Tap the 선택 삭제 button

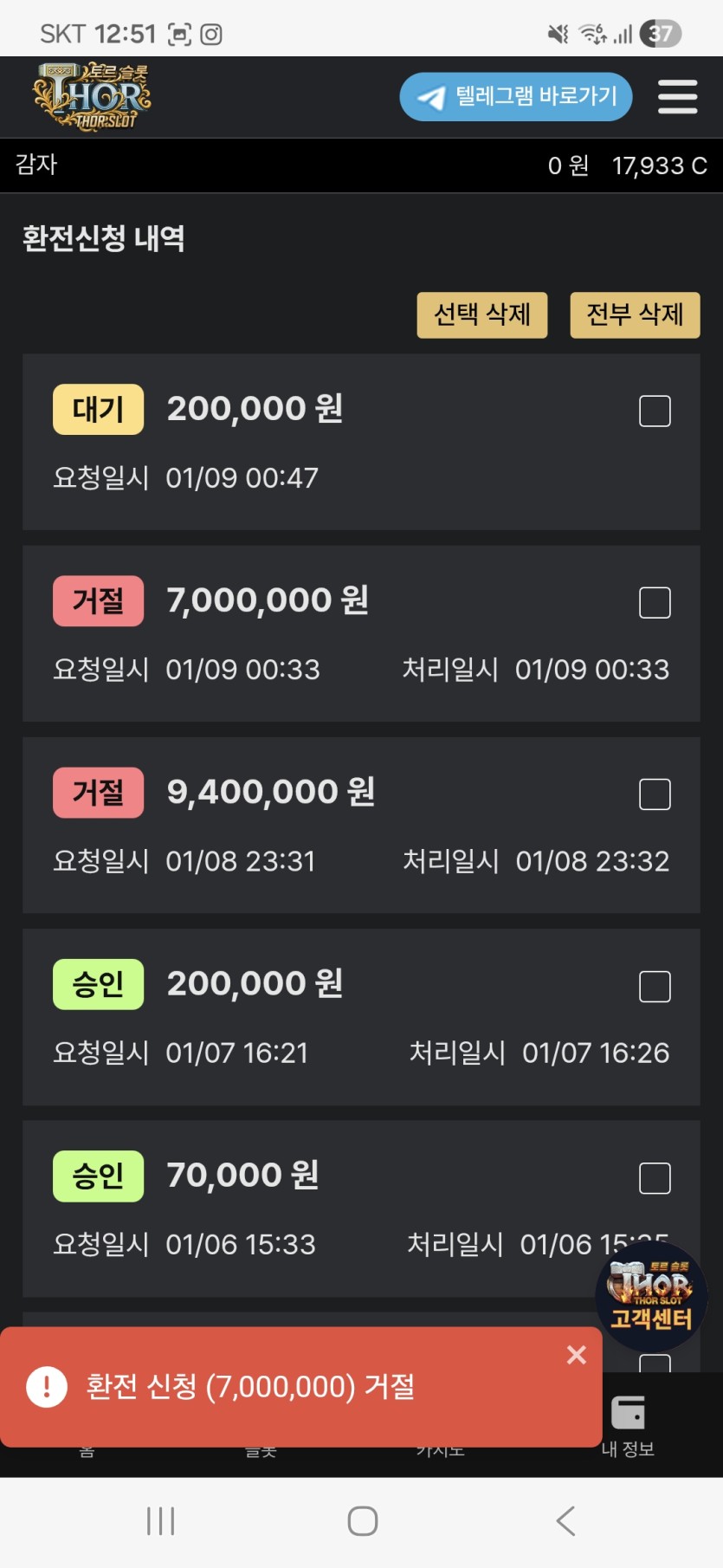[481, 314]
